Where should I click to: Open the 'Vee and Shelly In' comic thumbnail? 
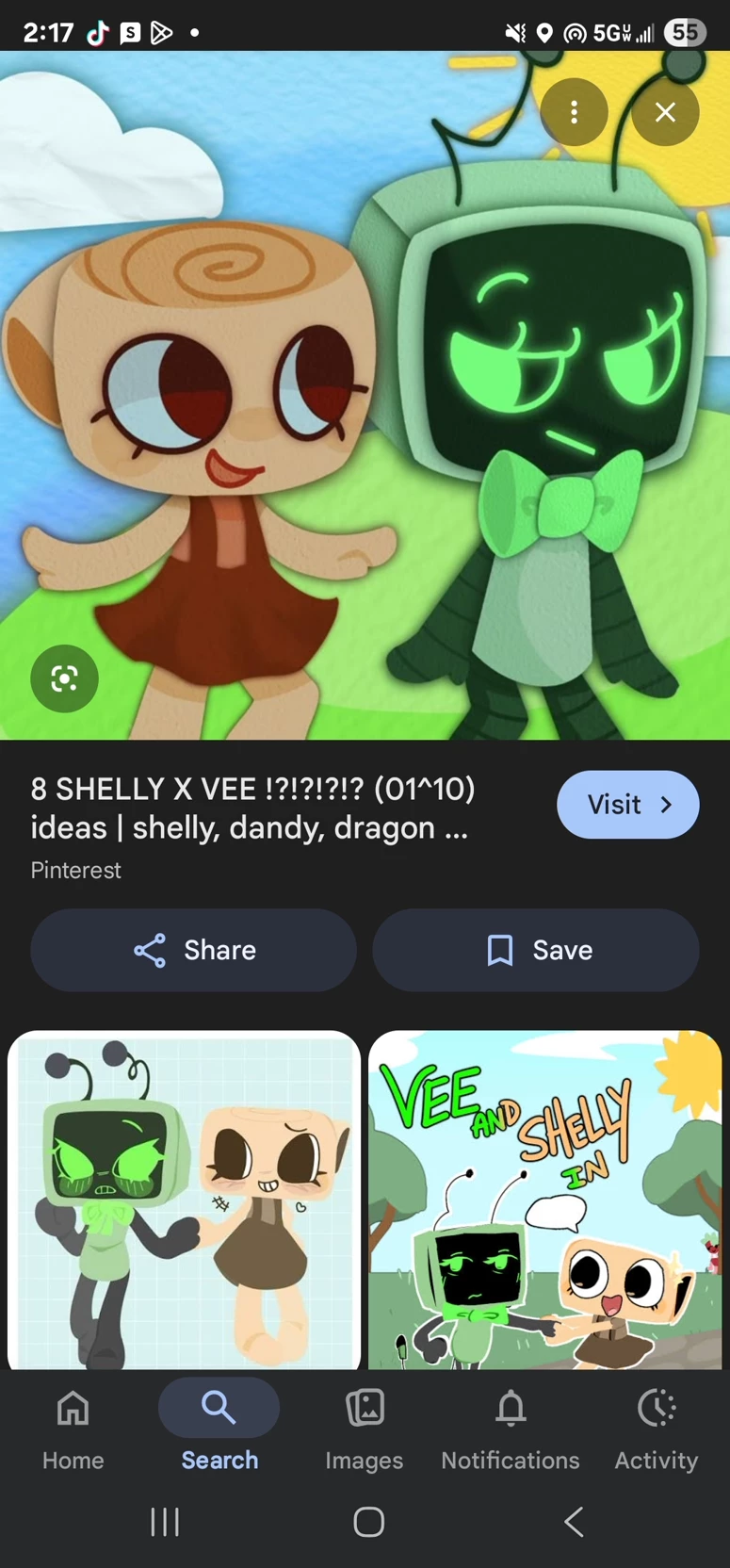click(544, 1199)
